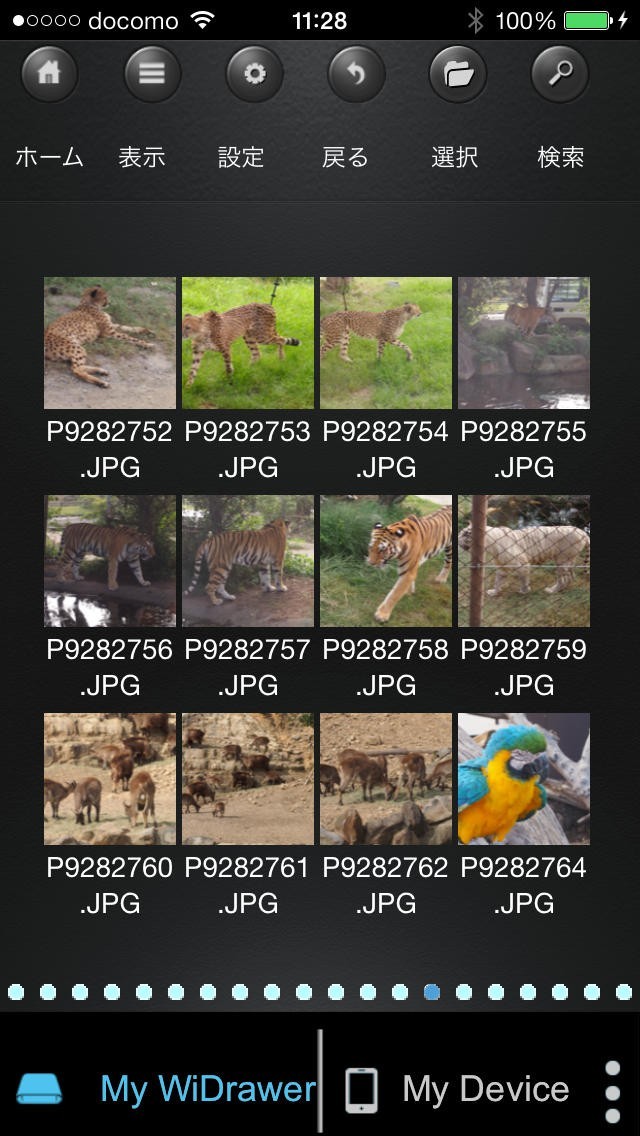Open tiger photo P9282756.JPG
The width and height of the screenshot is (640, 1136).
(x=110, y=561)
